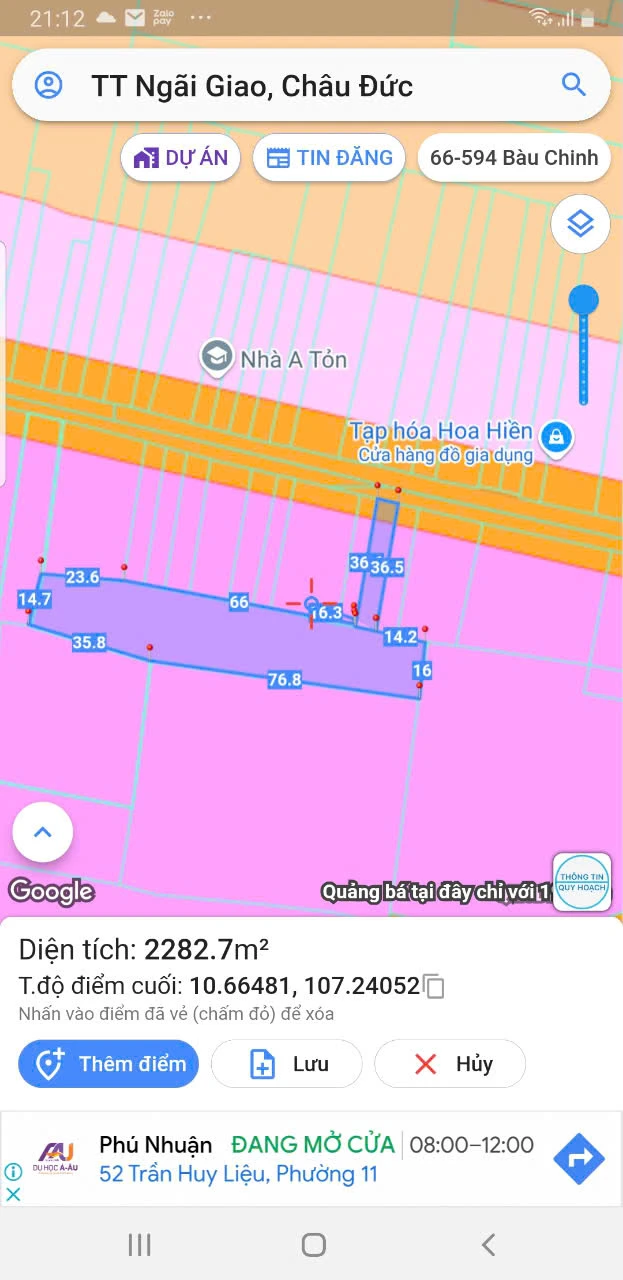Open the TT Ngãi Giao search field

[x=300, y=85]
